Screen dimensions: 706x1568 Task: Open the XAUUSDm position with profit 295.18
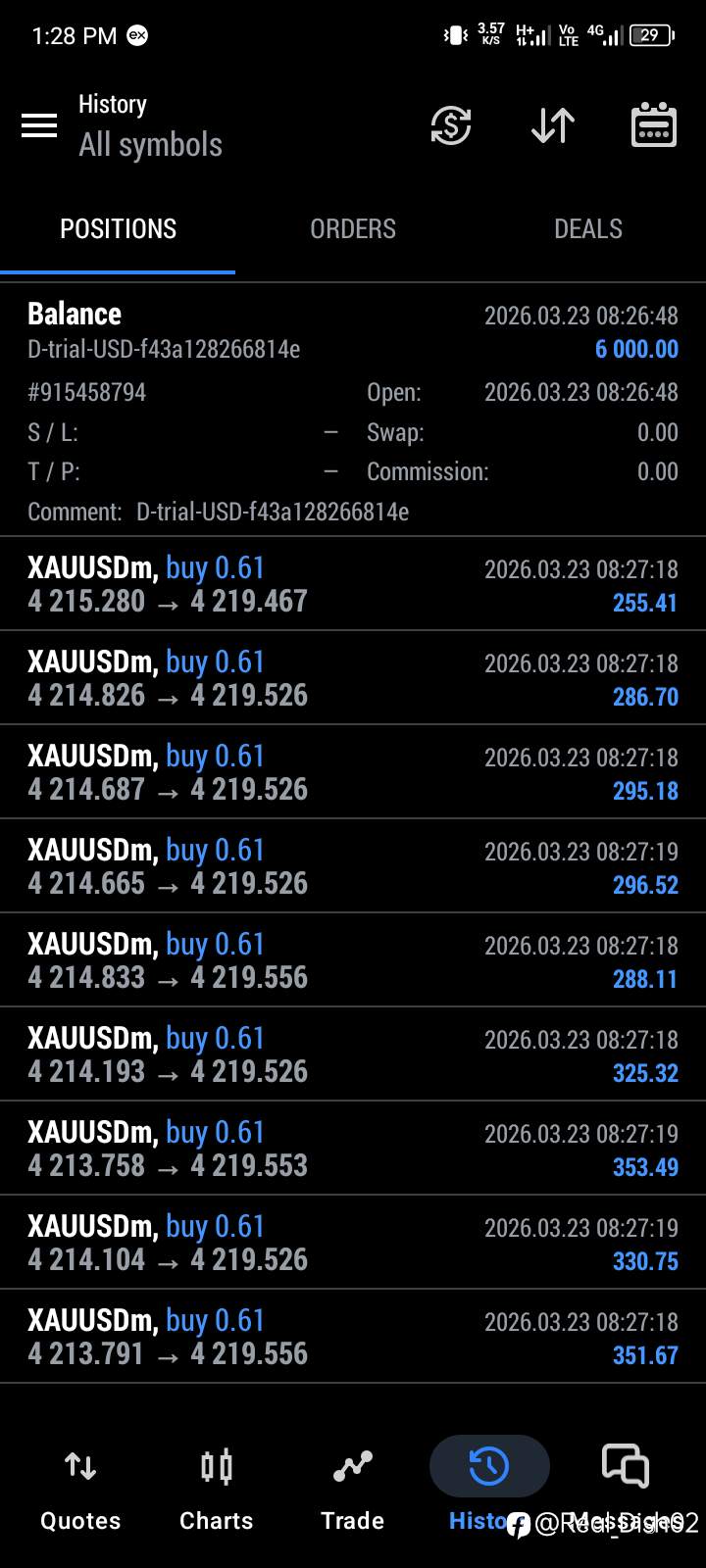[353, 772]
